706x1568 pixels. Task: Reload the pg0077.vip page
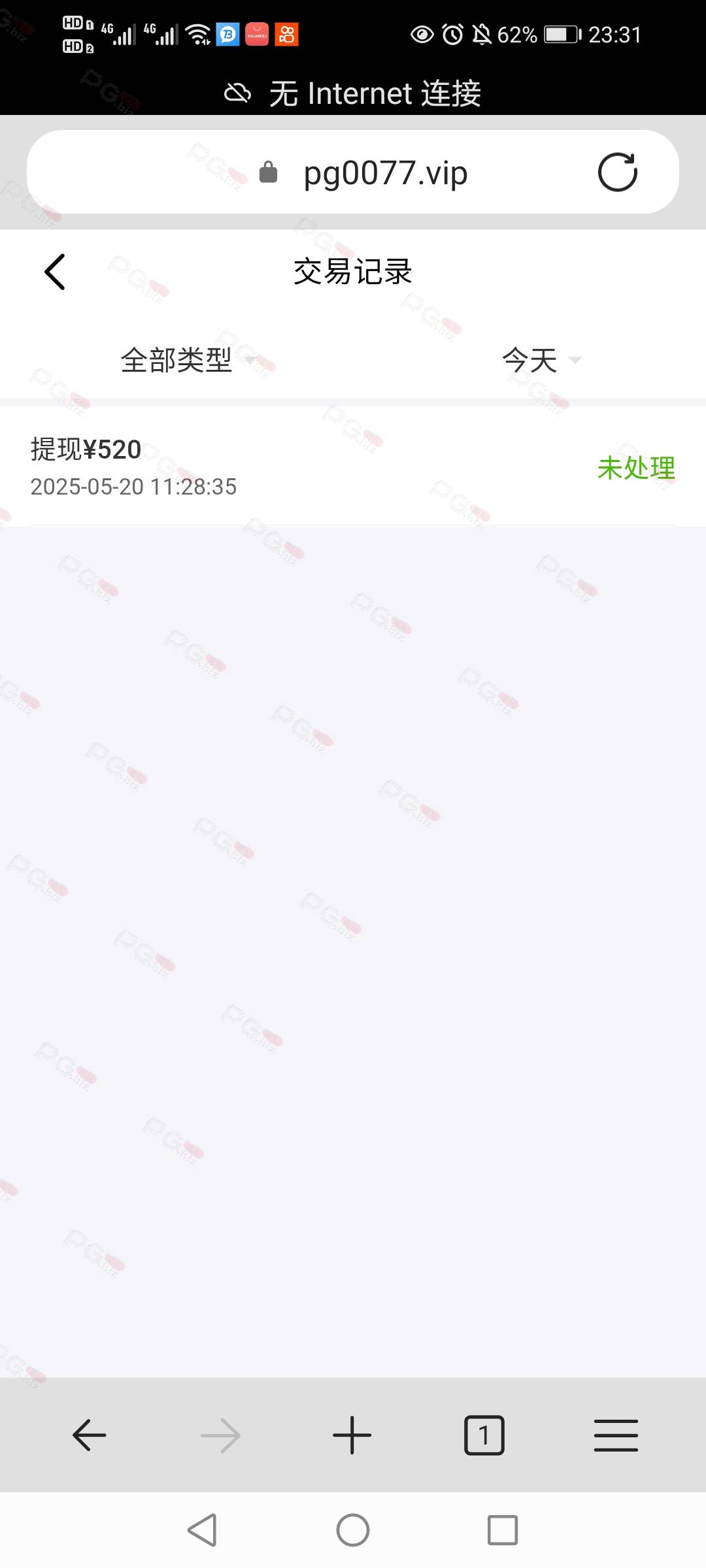618,172
